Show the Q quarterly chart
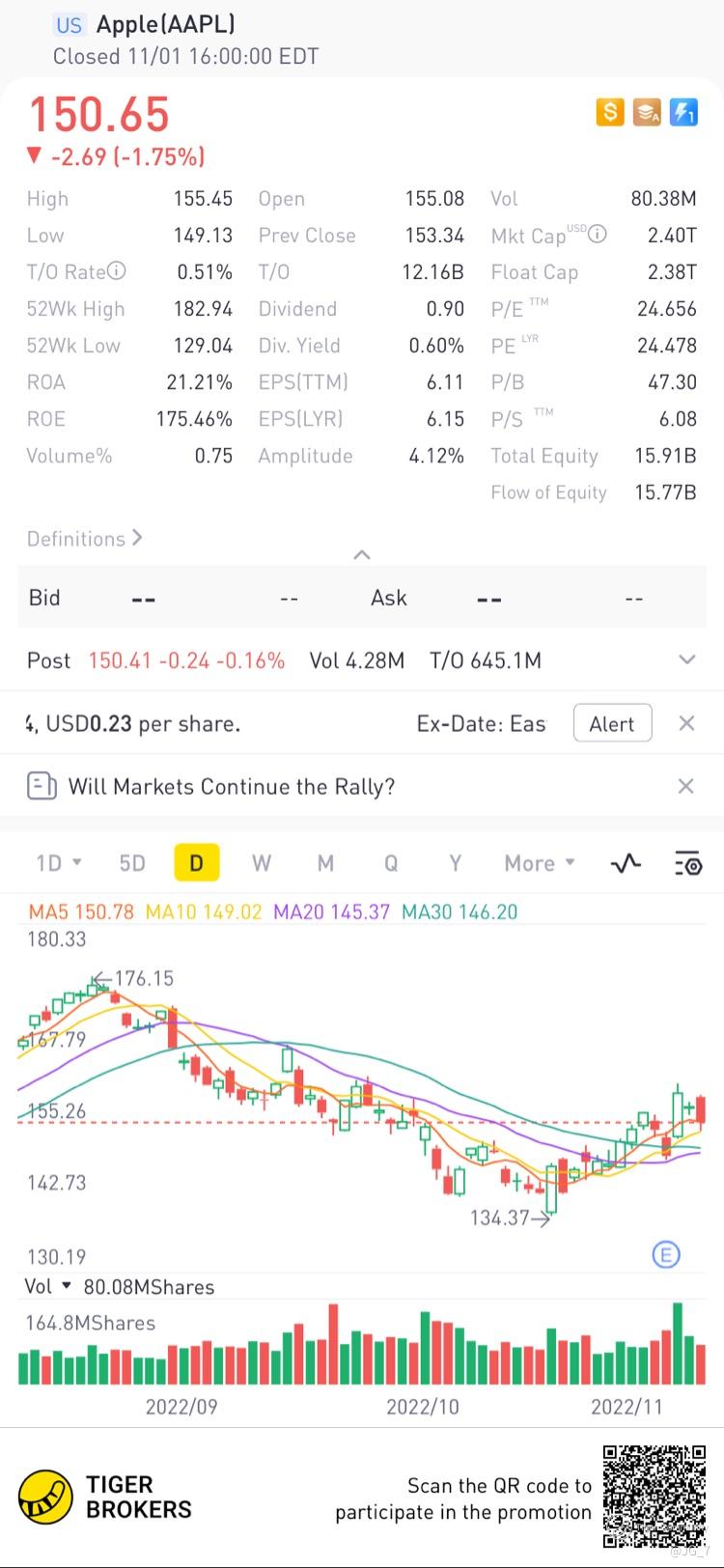The height and width of the screenshot is (1568, 724). pyautogui.click(x=391, y=863)
